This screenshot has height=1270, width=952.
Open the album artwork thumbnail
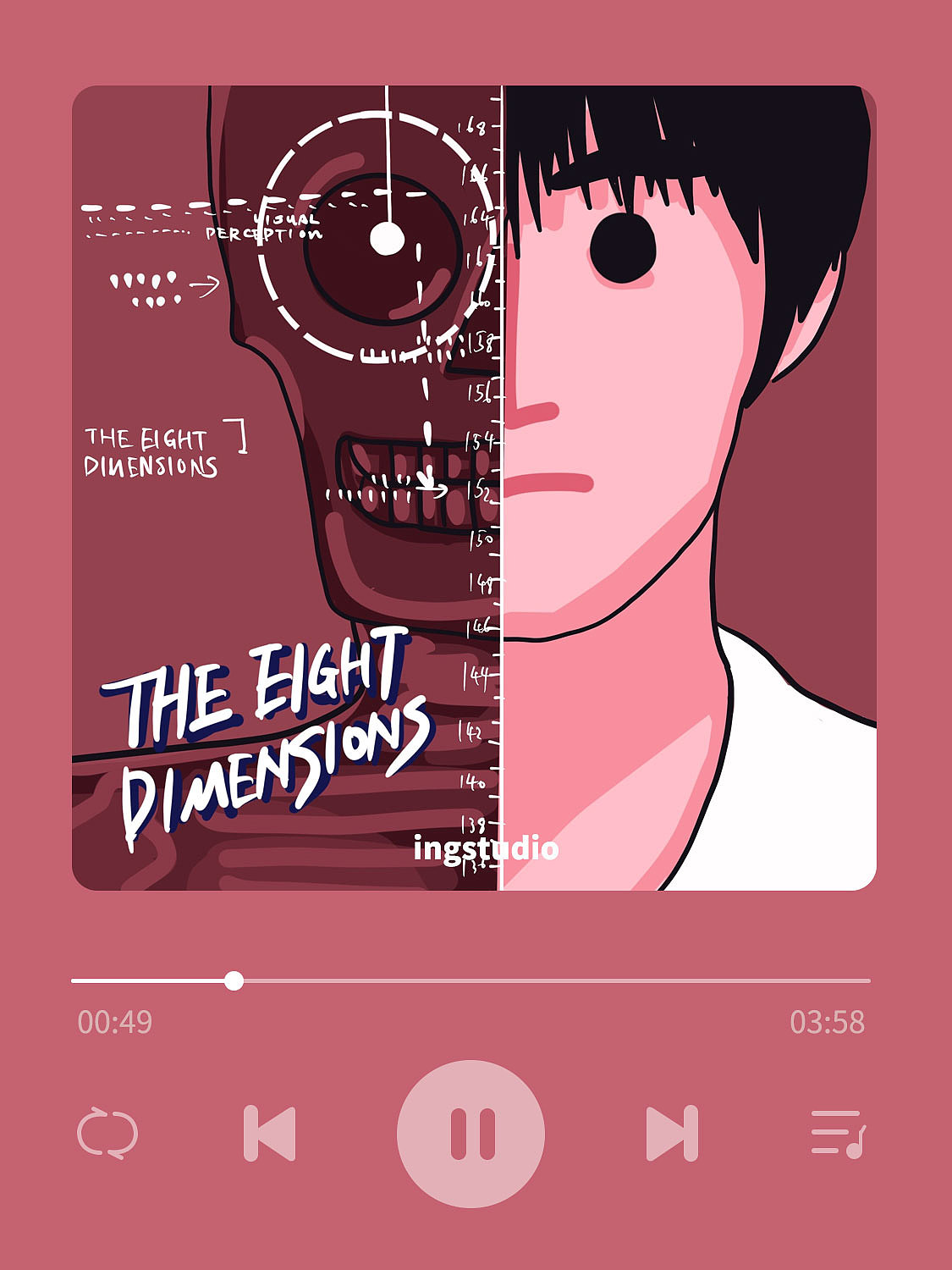(x=476, y=487)
